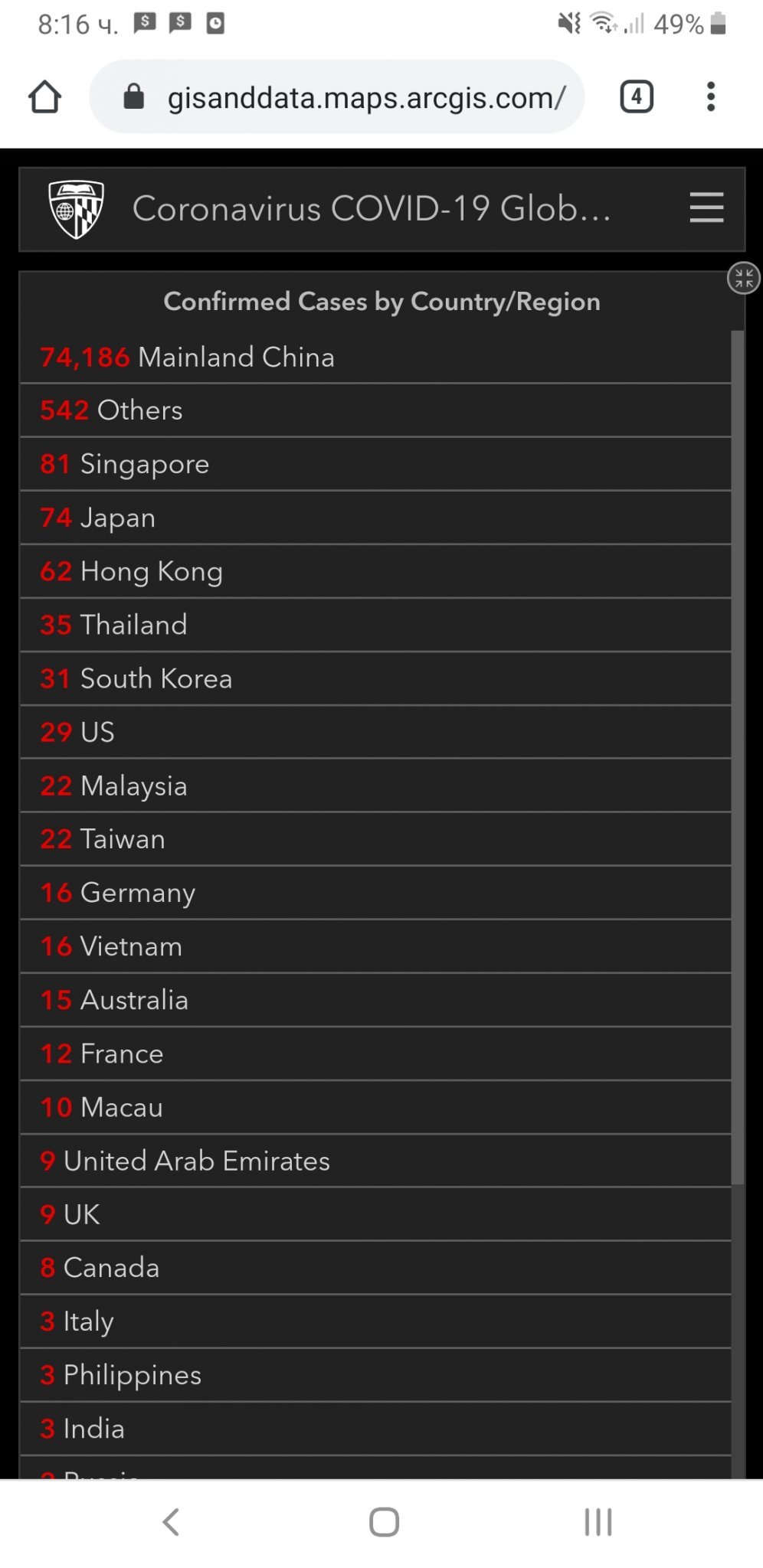Tap the gisanddata.maps.arcgis.com address bar

tap(337, 97)
